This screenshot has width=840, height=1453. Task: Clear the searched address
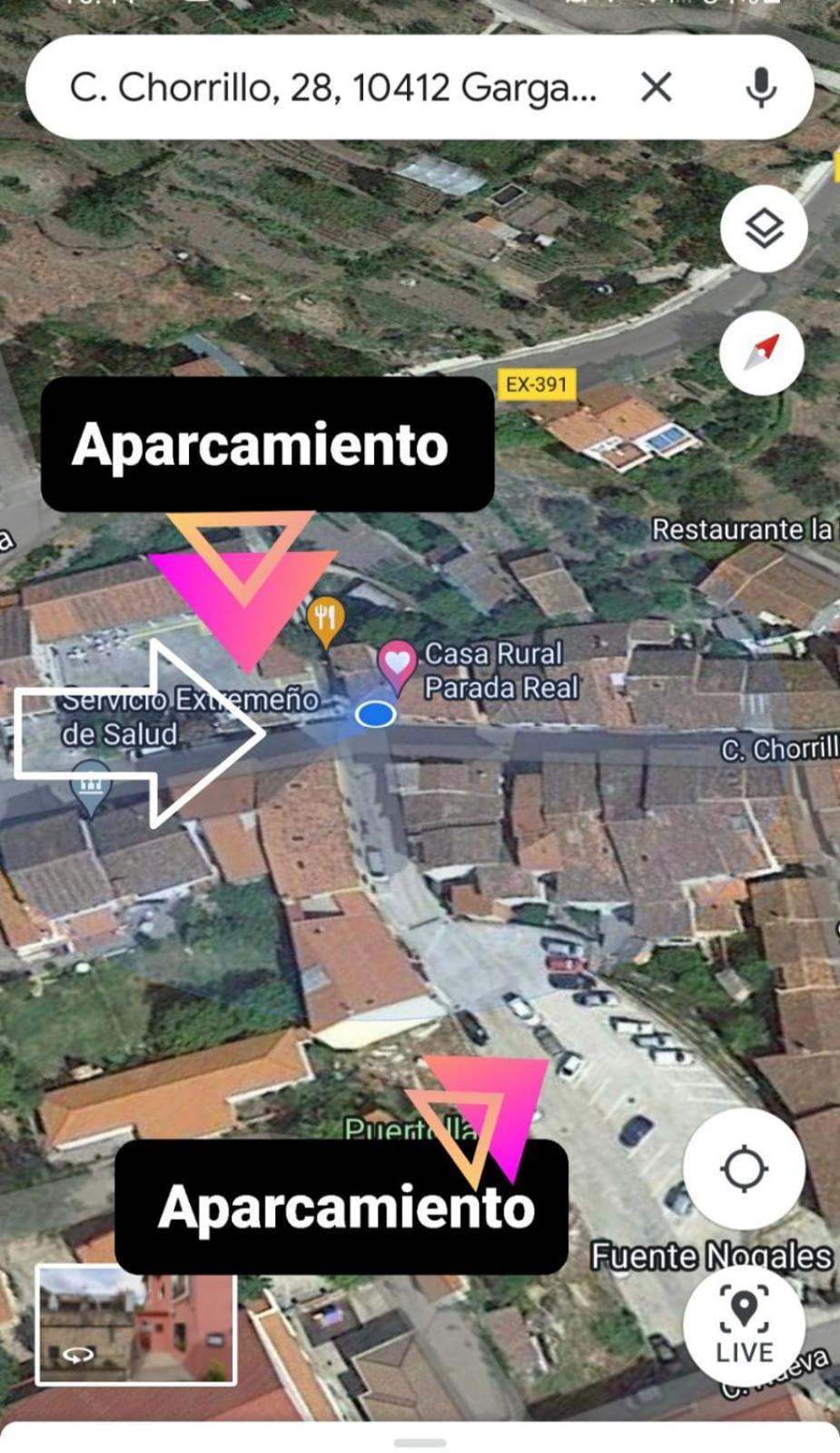coord(656,88)
